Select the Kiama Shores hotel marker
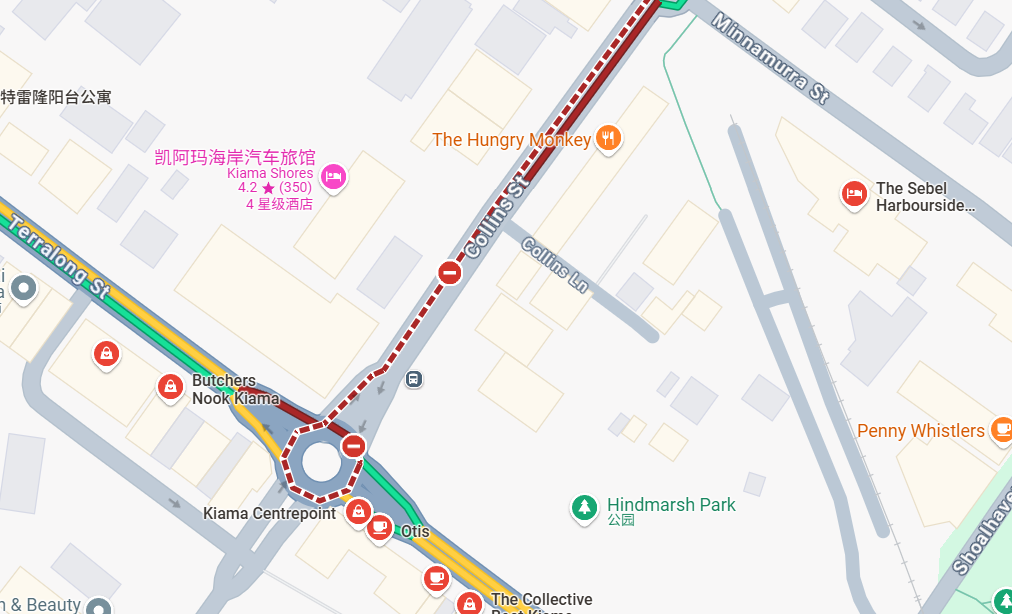This screenshot has height=614, width=1012. (x=334, y=177)
